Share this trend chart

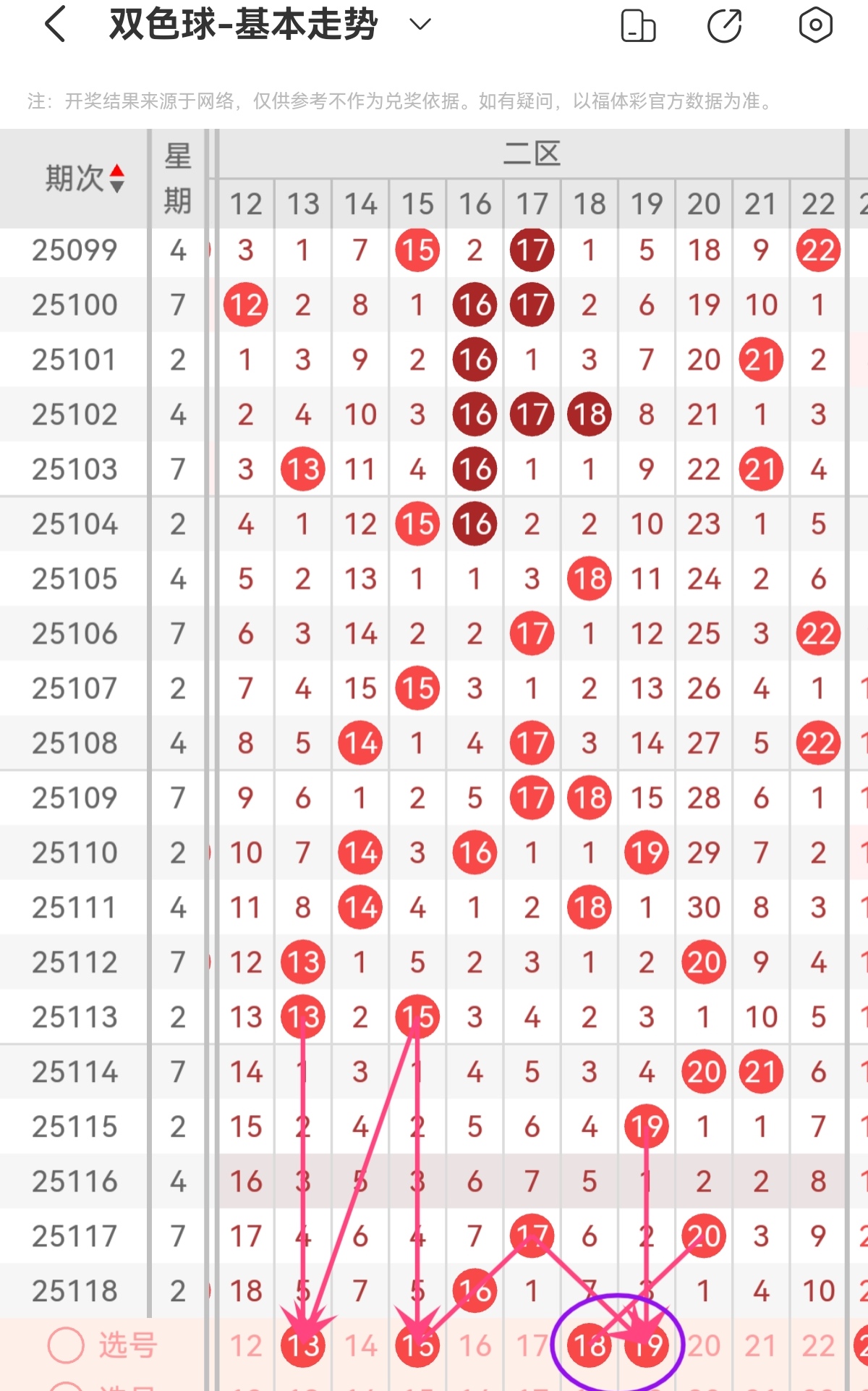(x=724, y=26)
